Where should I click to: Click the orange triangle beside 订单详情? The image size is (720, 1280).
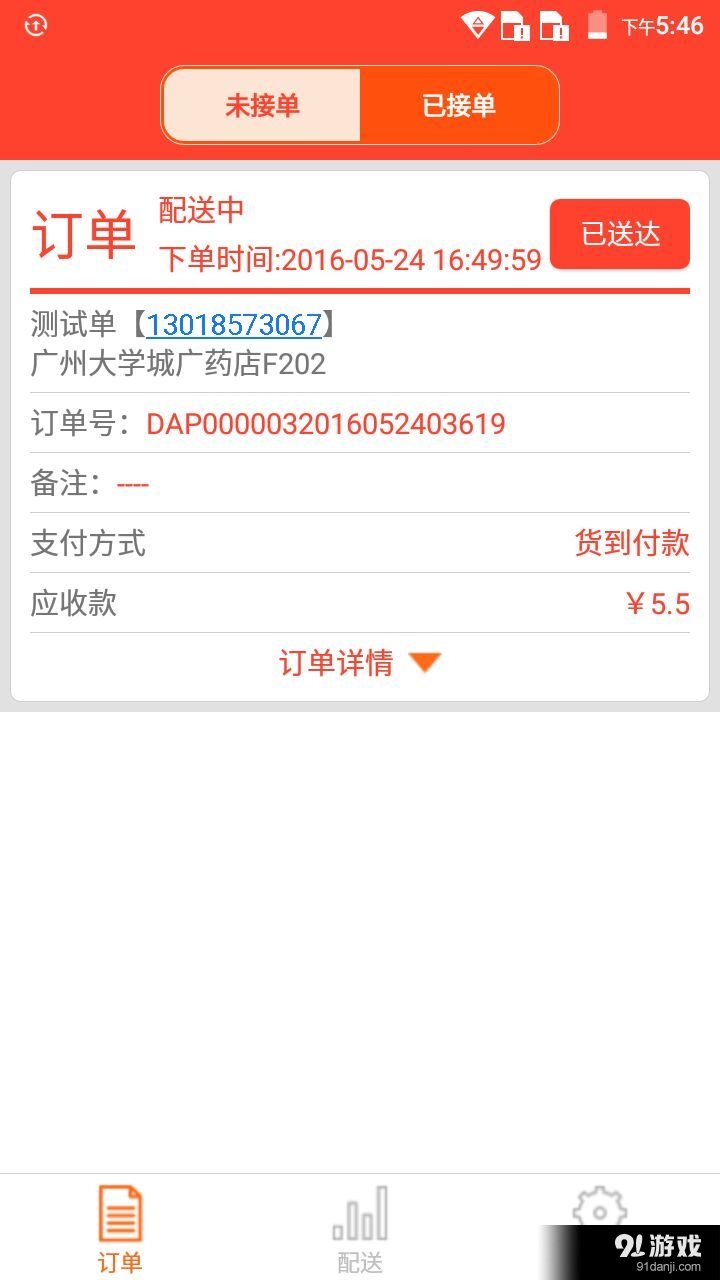426,662
